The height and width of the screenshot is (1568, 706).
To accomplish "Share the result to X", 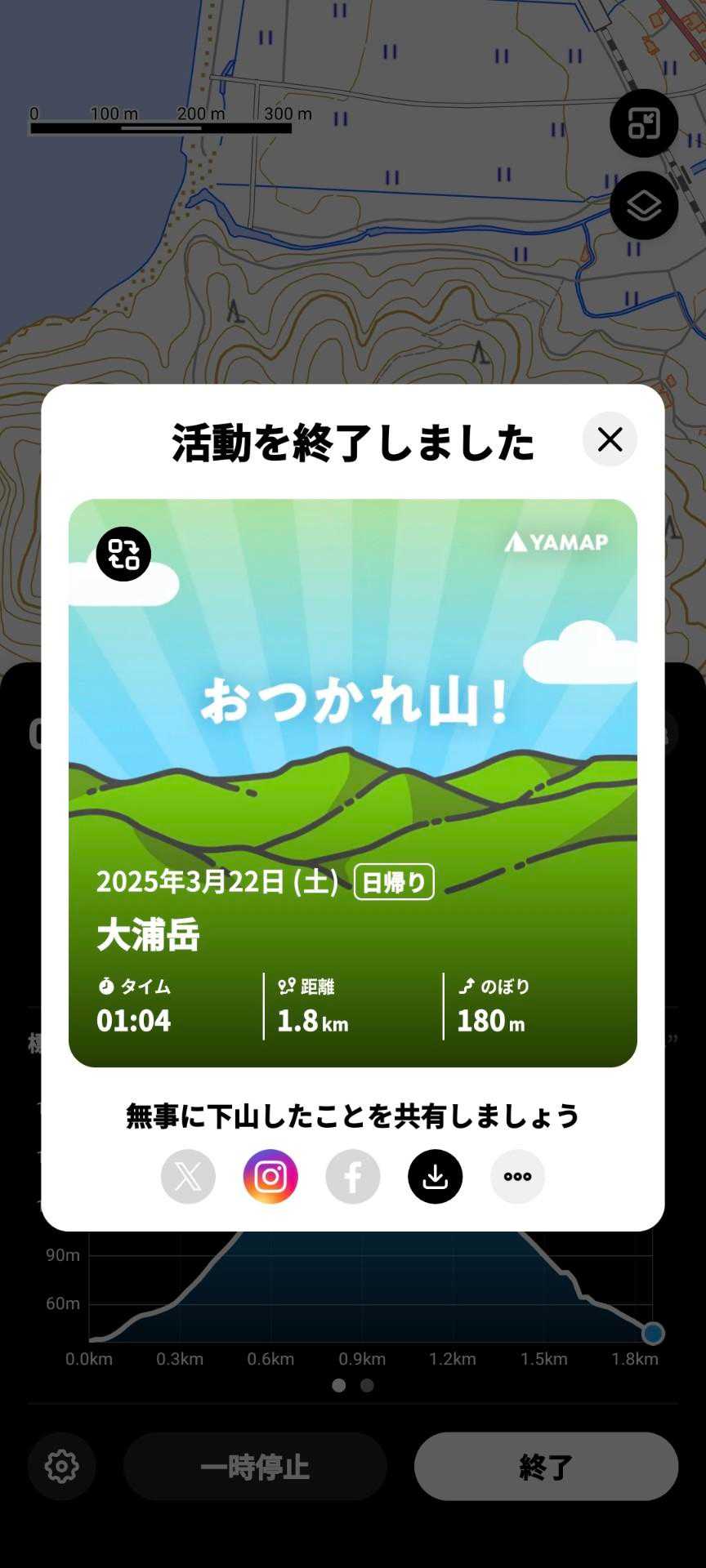I will [x=188, y=1176].
